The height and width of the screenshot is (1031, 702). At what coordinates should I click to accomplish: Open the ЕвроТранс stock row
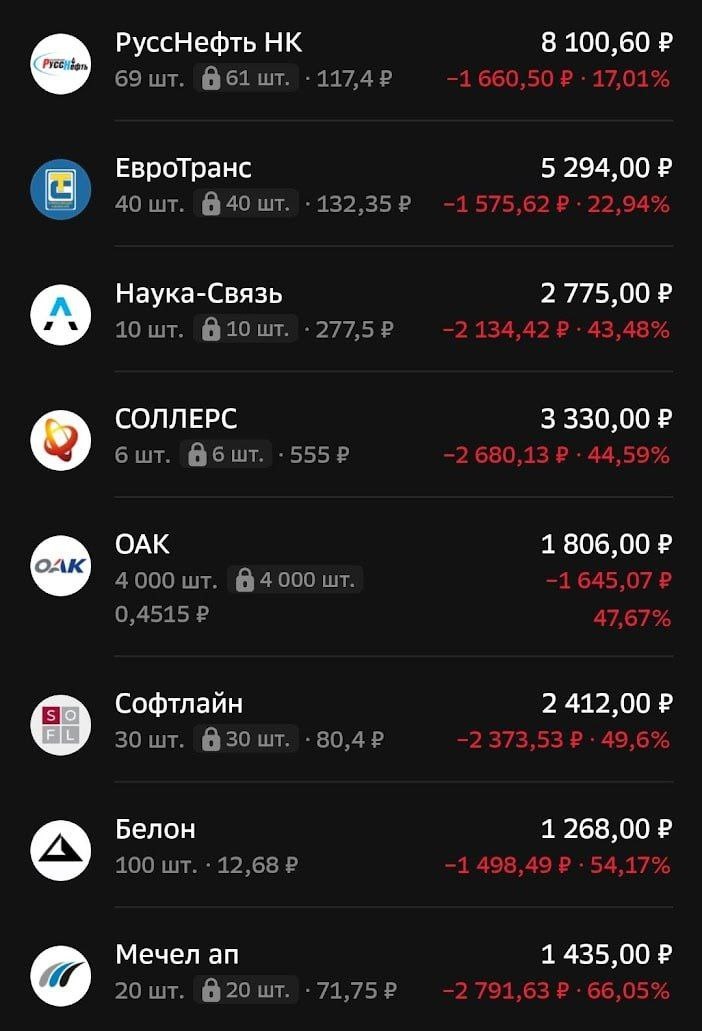(x=350, y=186)
